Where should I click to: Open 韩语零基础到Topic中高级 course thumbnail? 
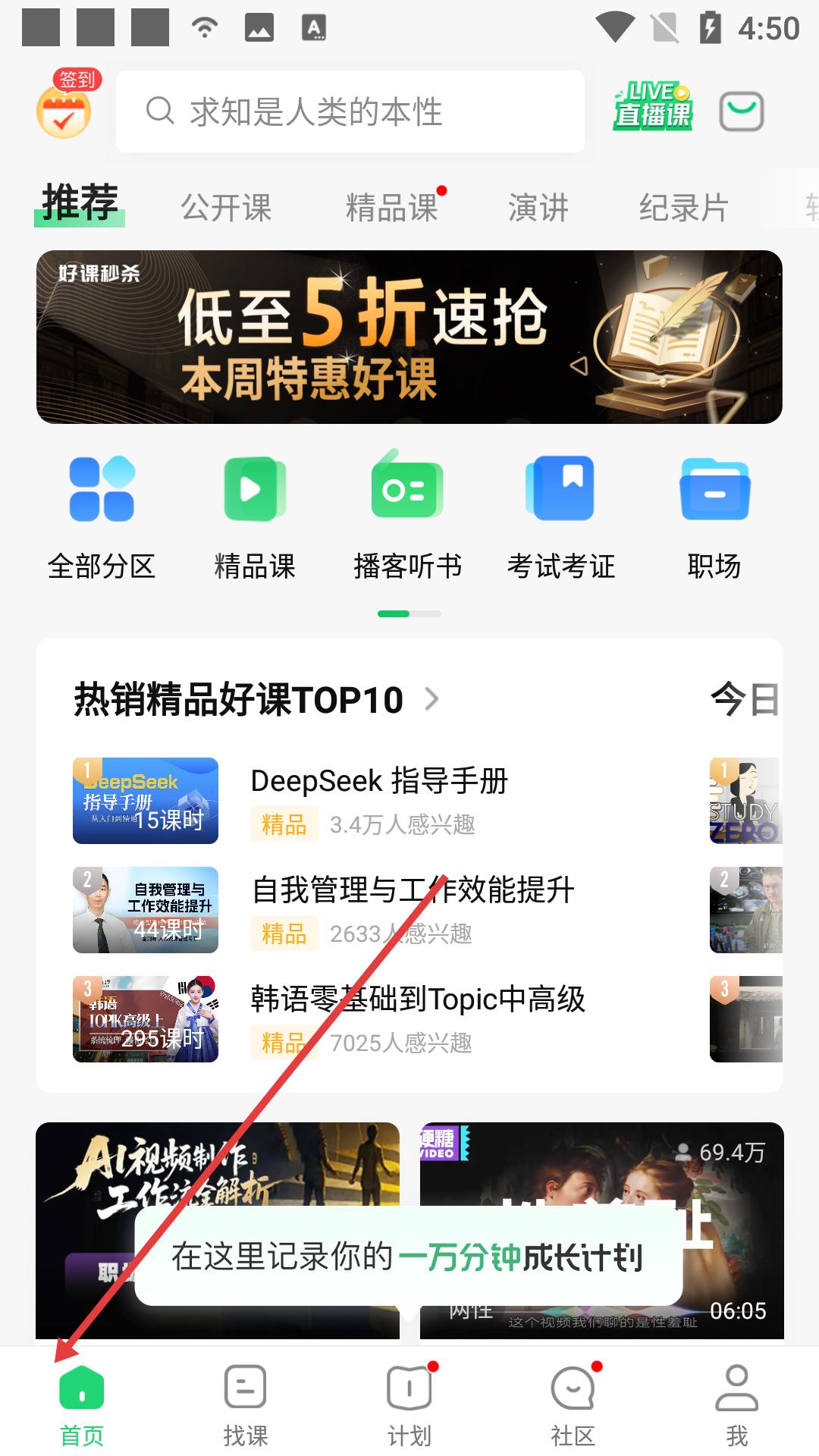[x=146, y=1020]
